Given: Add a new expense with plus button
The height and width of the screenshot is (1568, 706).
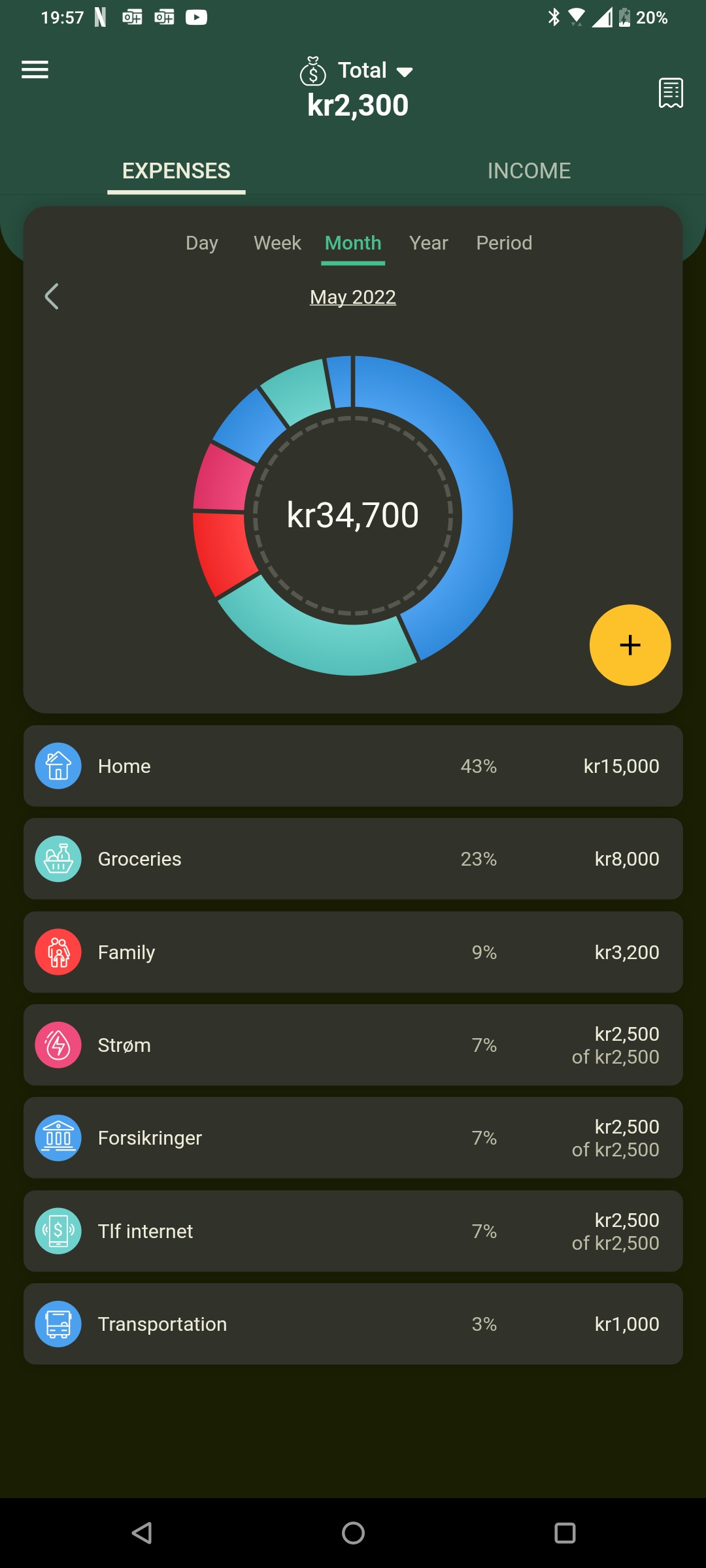Looking at the screenshot, I should click(630, 645).
